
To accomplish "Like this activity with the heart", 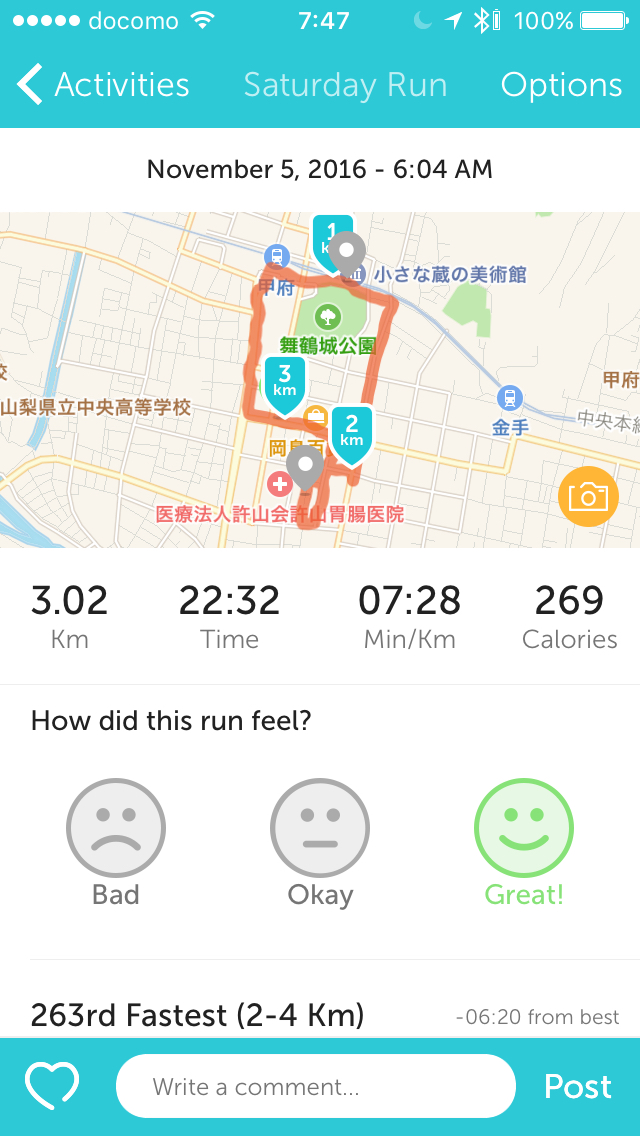I will point(52,1087).
